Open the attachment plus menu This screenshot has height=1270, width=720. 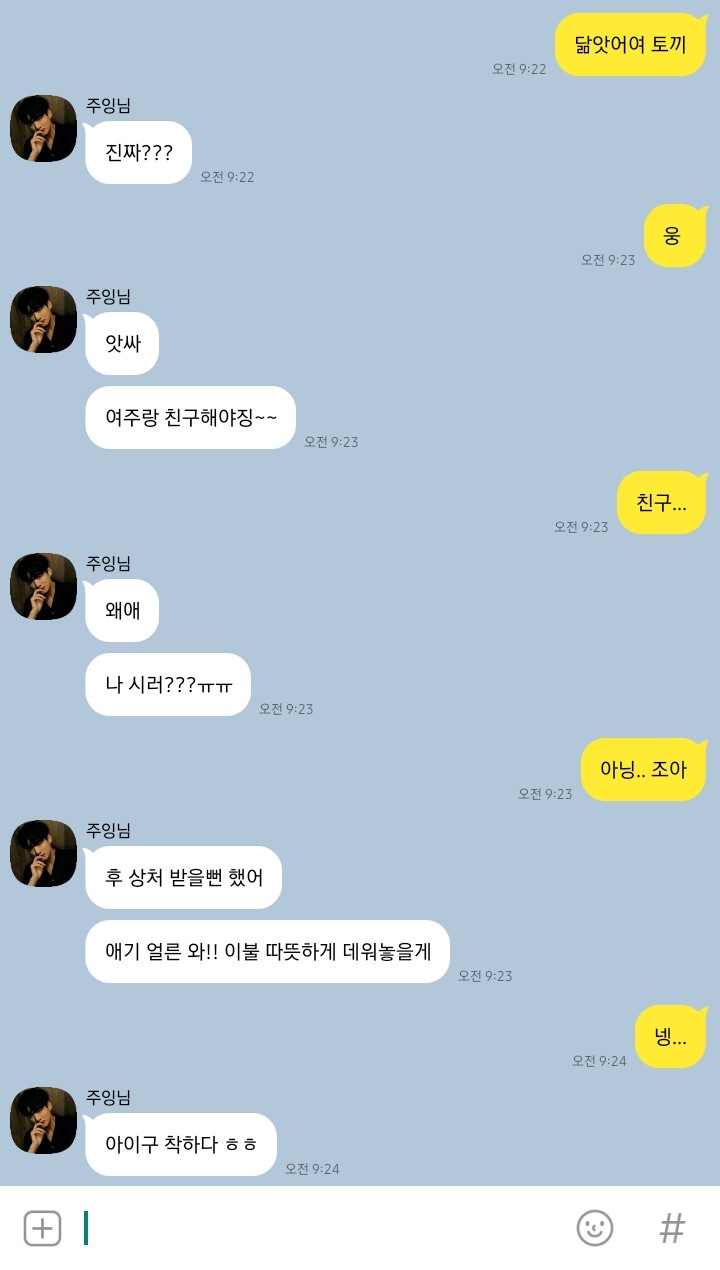[x=42, y=1228]
